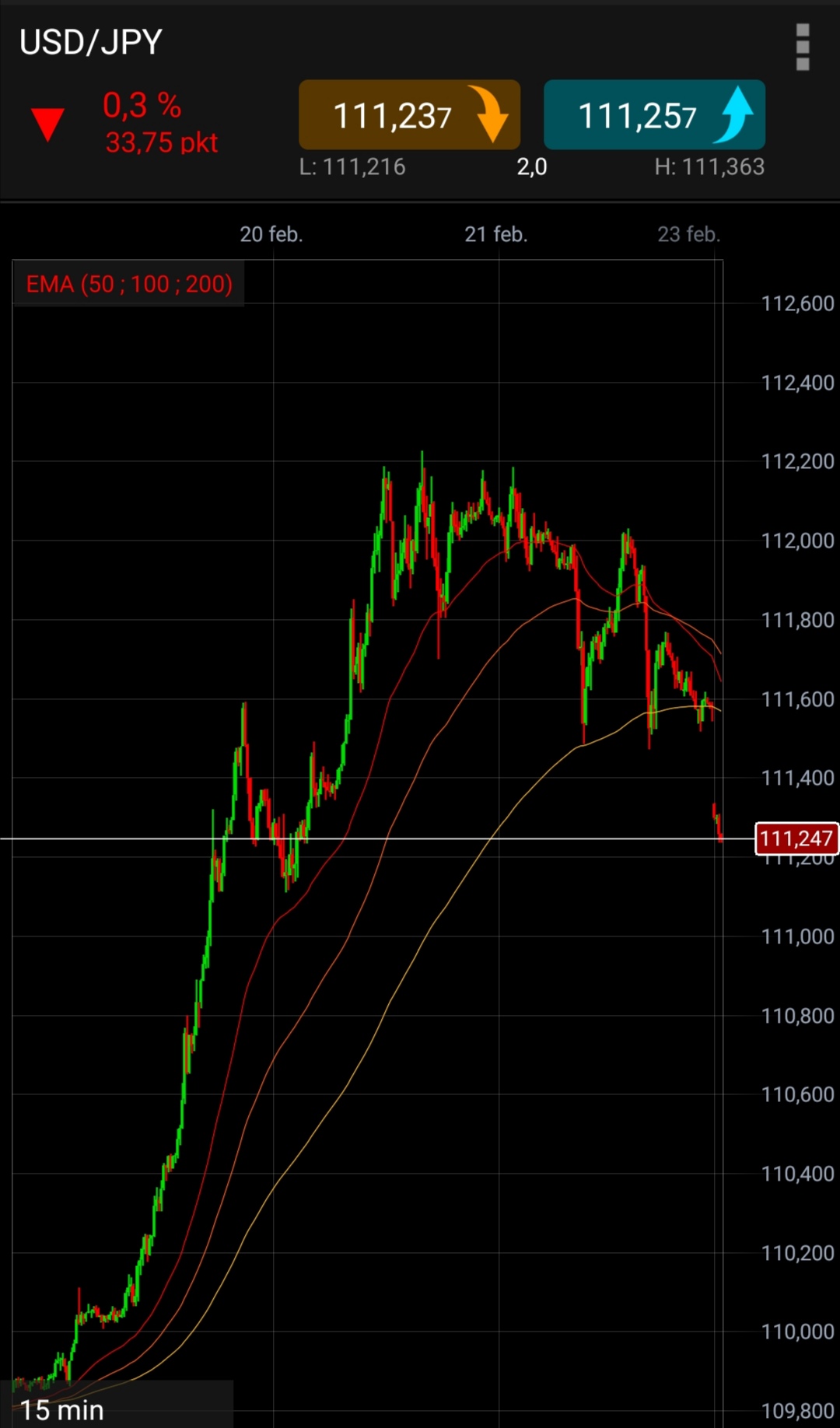This screenshot has width=840, height=1428.
Task: Open the EMA (50 ; 100 ; 200) indicator settings
Action: 129,284
